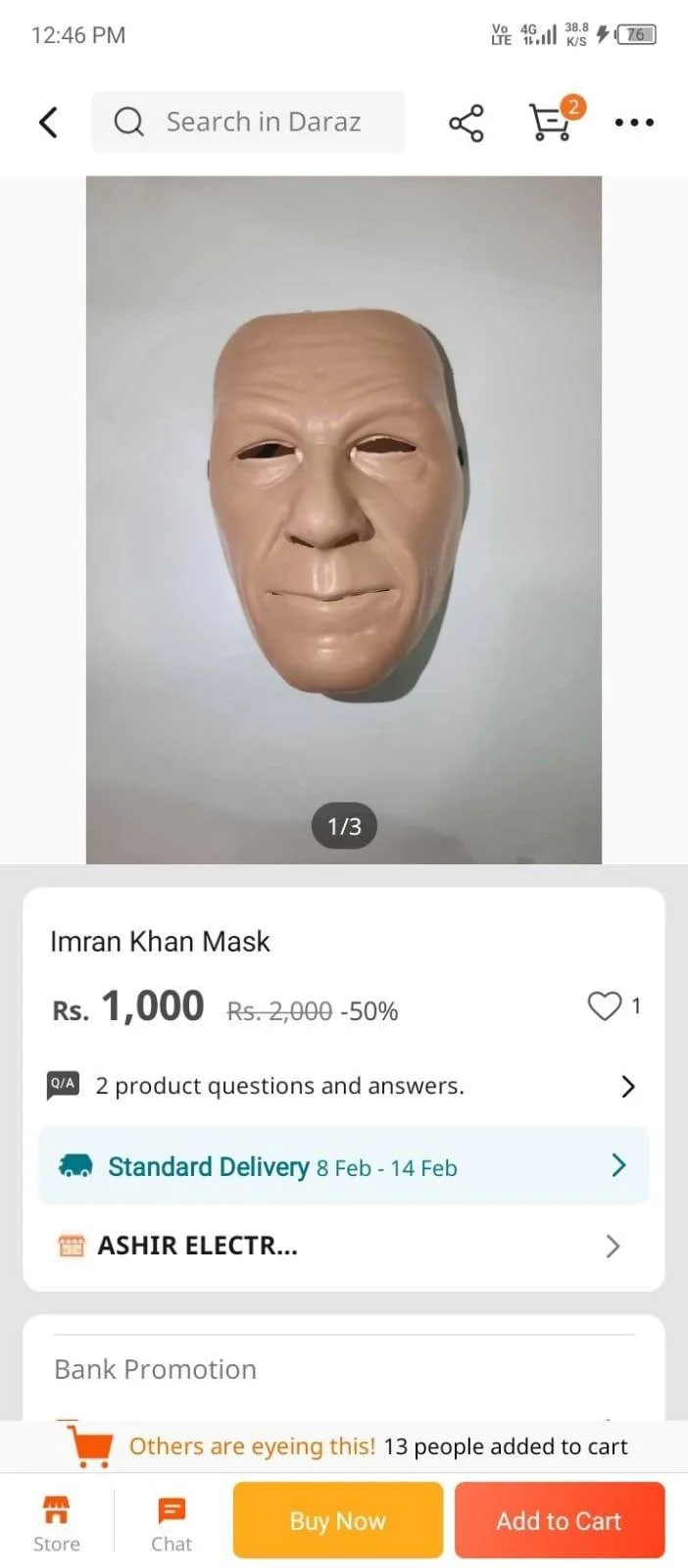
Task: Open the shopping cart
Action: (x=551, y=122)
